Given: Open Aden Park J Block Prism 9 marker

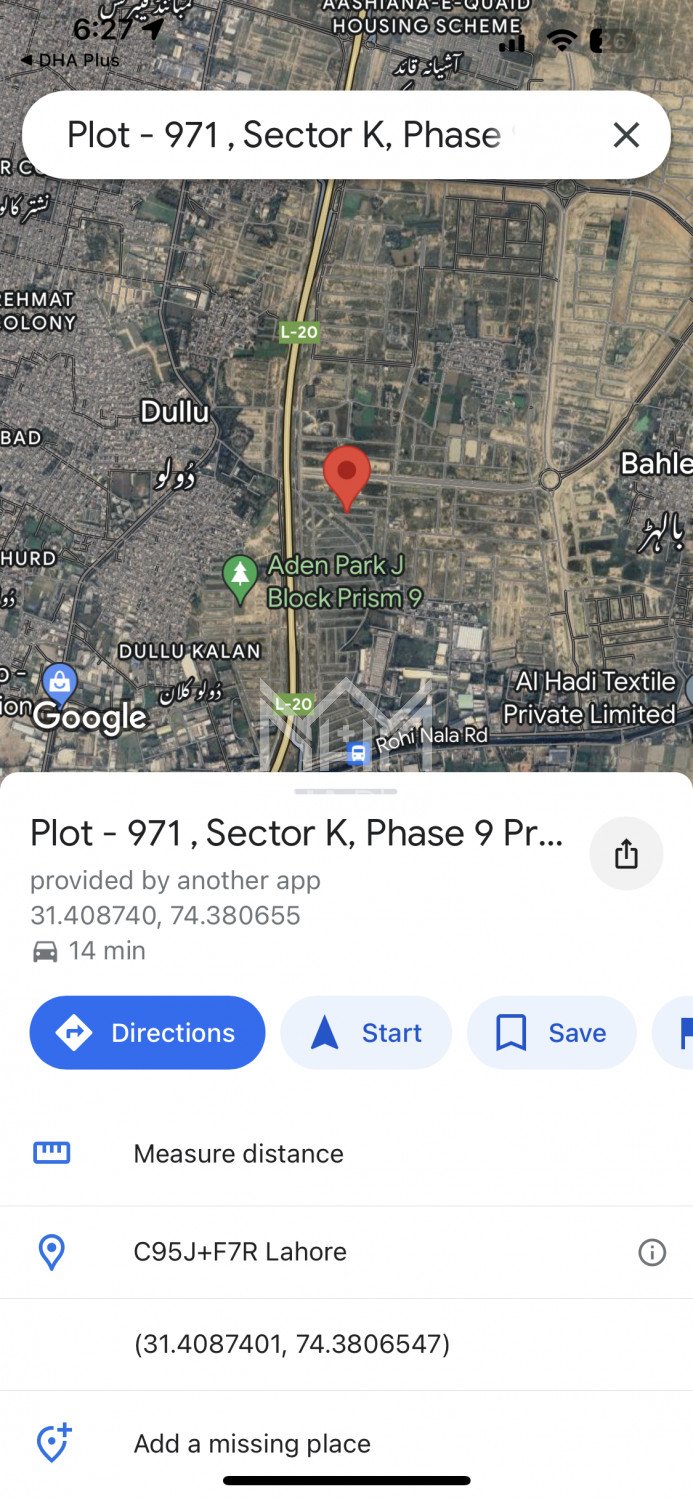Looking at the screenshot, I should click(240, 580).
